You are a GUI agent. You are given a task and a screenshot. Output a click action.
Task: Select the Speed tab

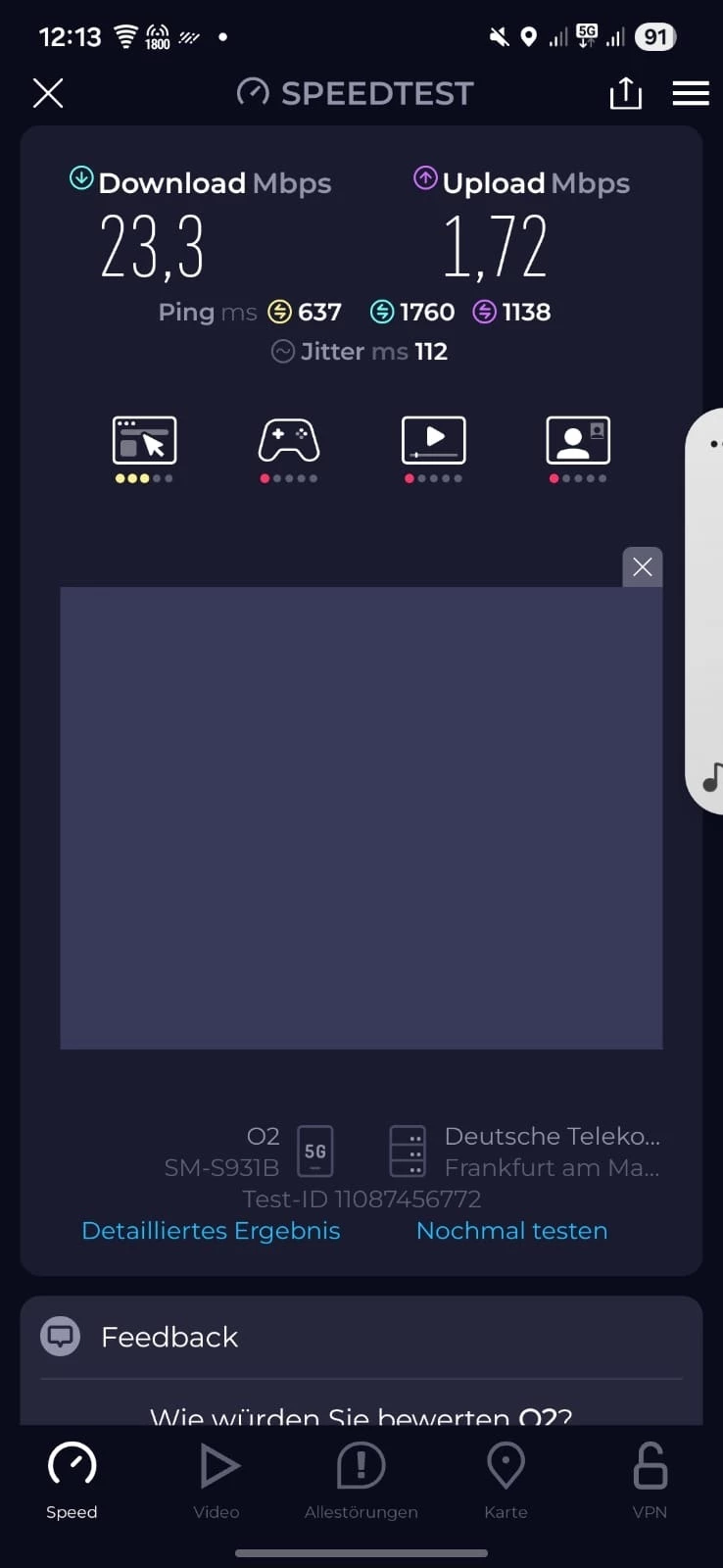(72, 1480)
